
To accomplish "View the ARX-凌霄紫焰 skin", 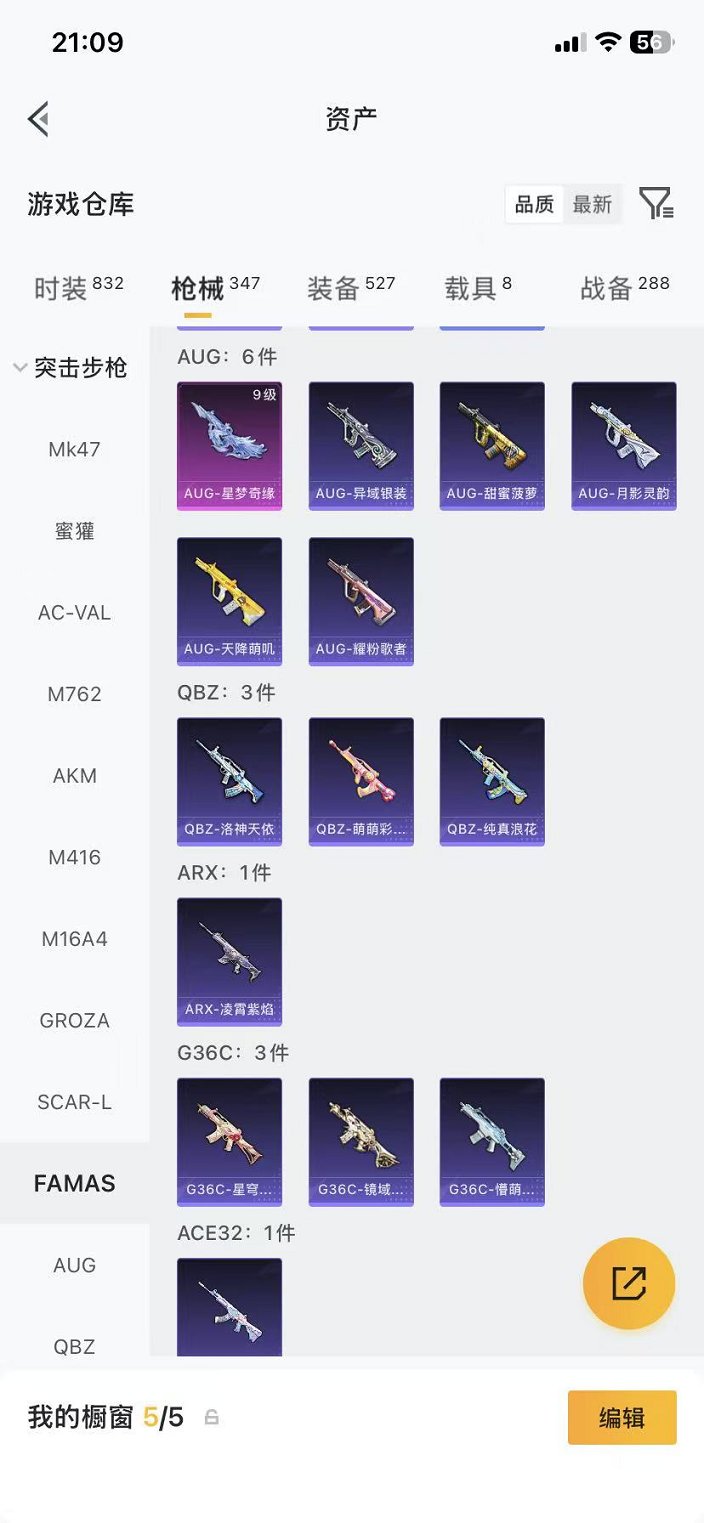I will tap(229, 962).
